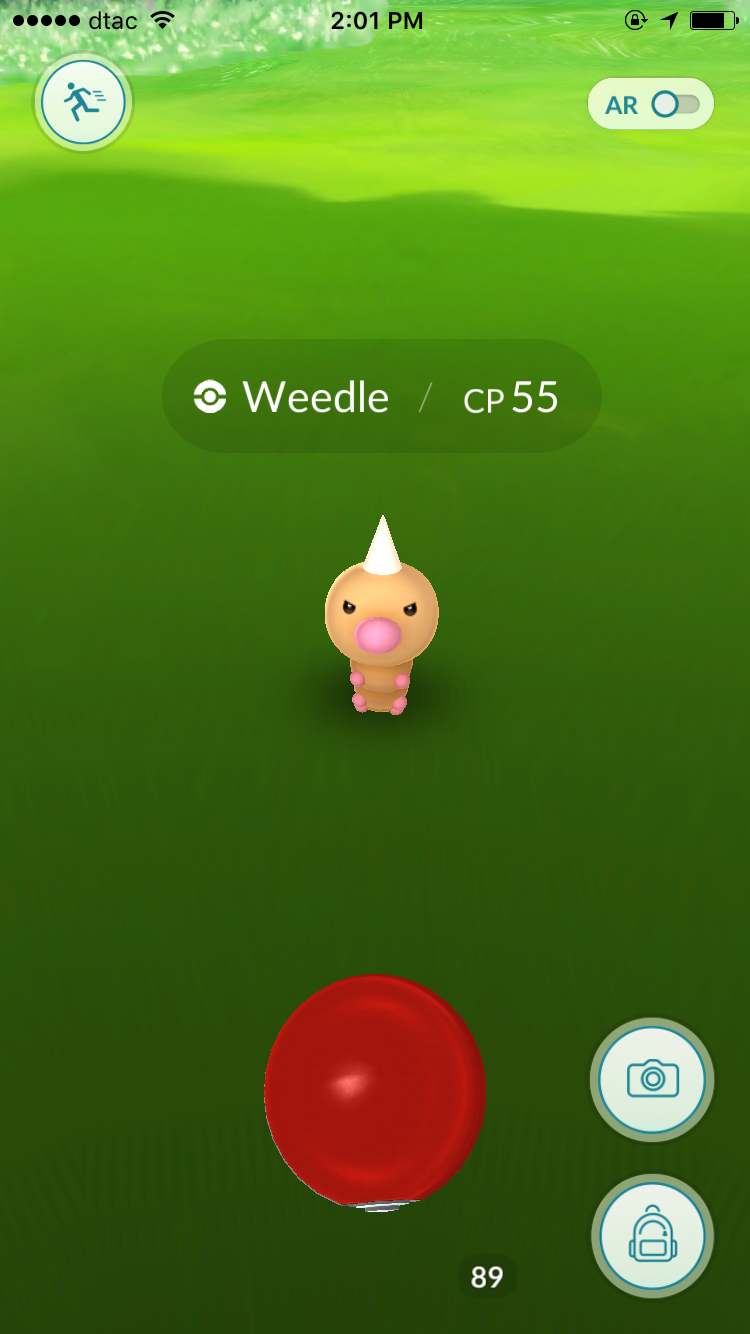Toggle the AR mode switch

point(675,105)
